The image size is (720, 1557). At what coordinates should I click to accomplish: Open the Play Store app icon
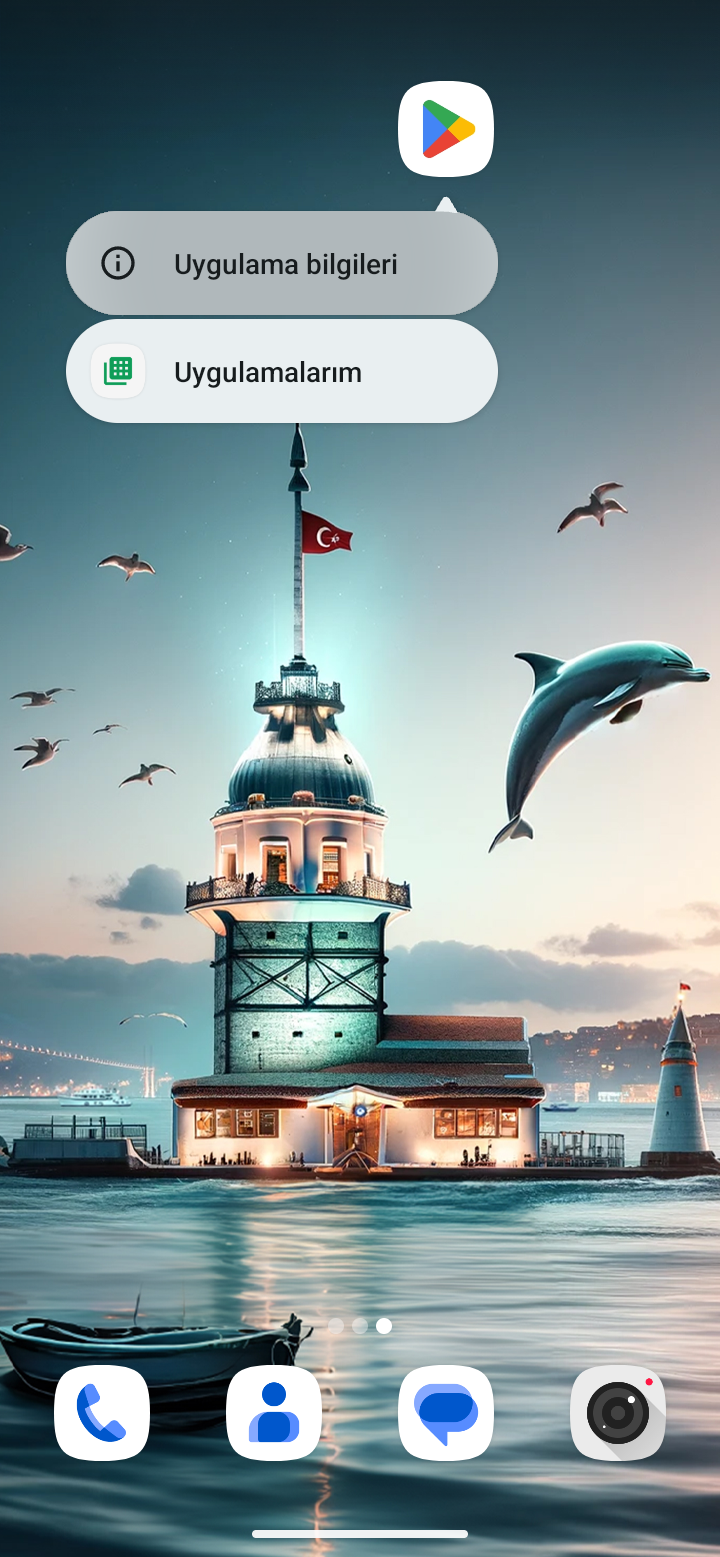[x=446, y=129]
